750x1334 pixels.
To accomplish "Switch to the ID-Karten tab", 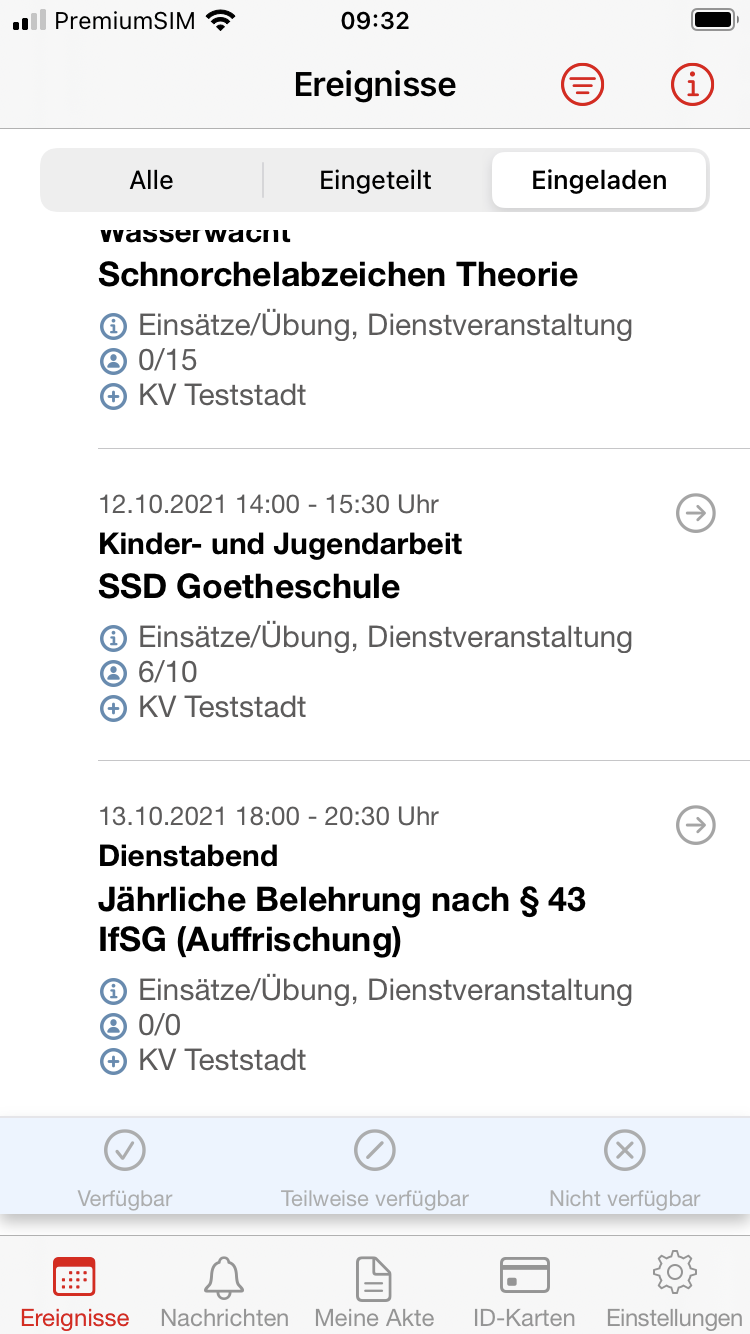I will [x=524, y=1292].
